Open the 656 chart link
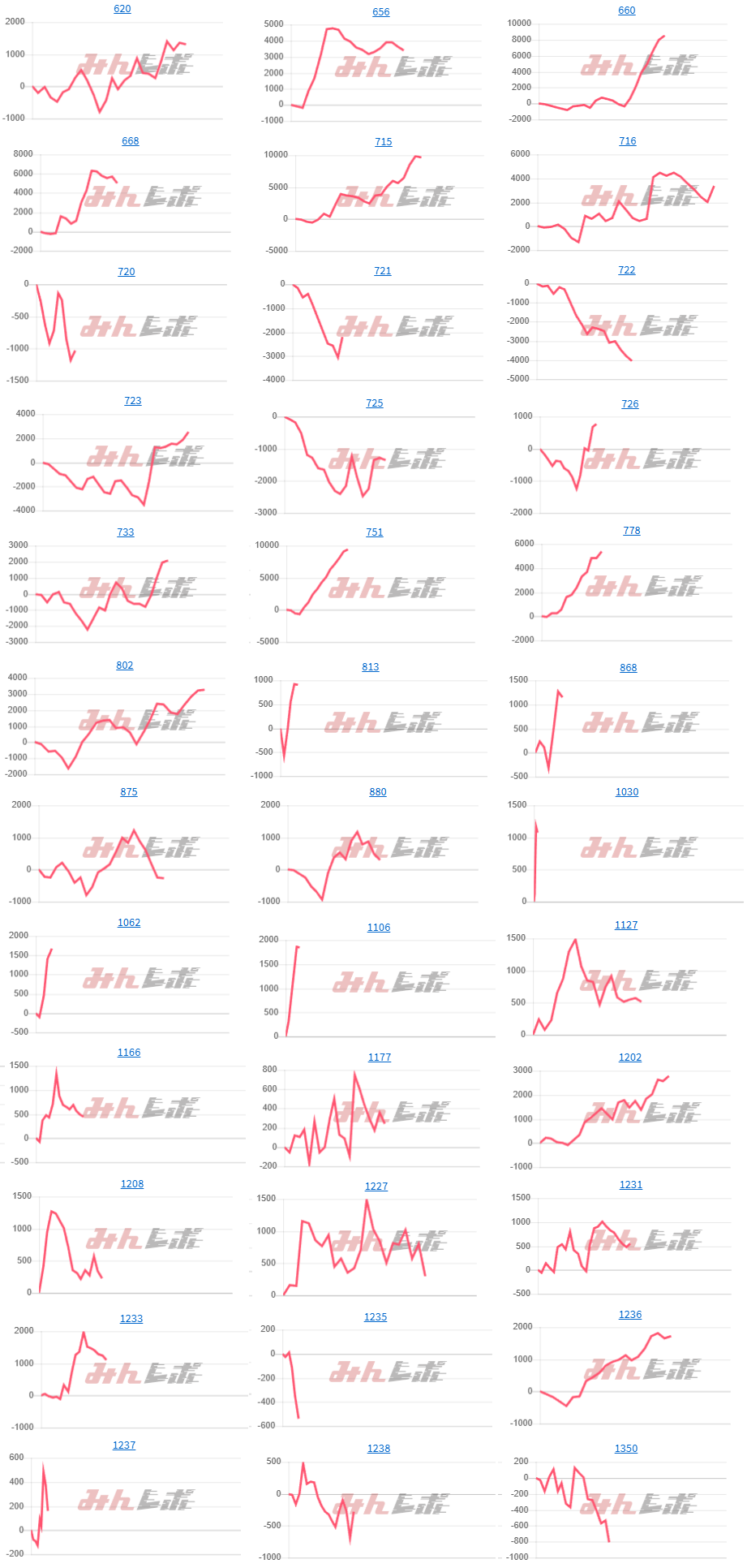Image resolution: width=747 pixels, height=1568 pixels. coord(381,12)
